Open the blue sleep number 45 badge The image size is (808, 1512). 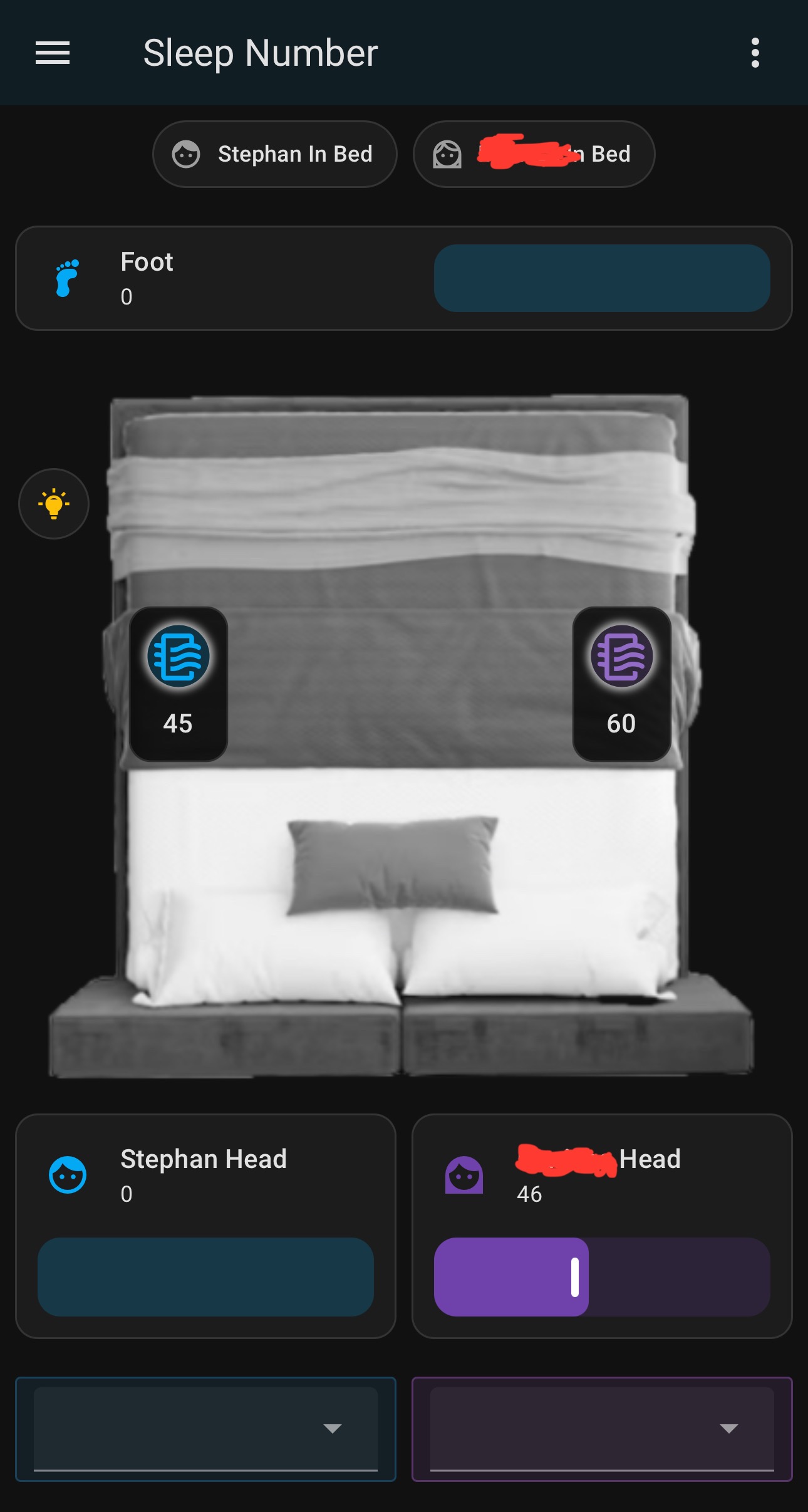click(x=179, y=684)
